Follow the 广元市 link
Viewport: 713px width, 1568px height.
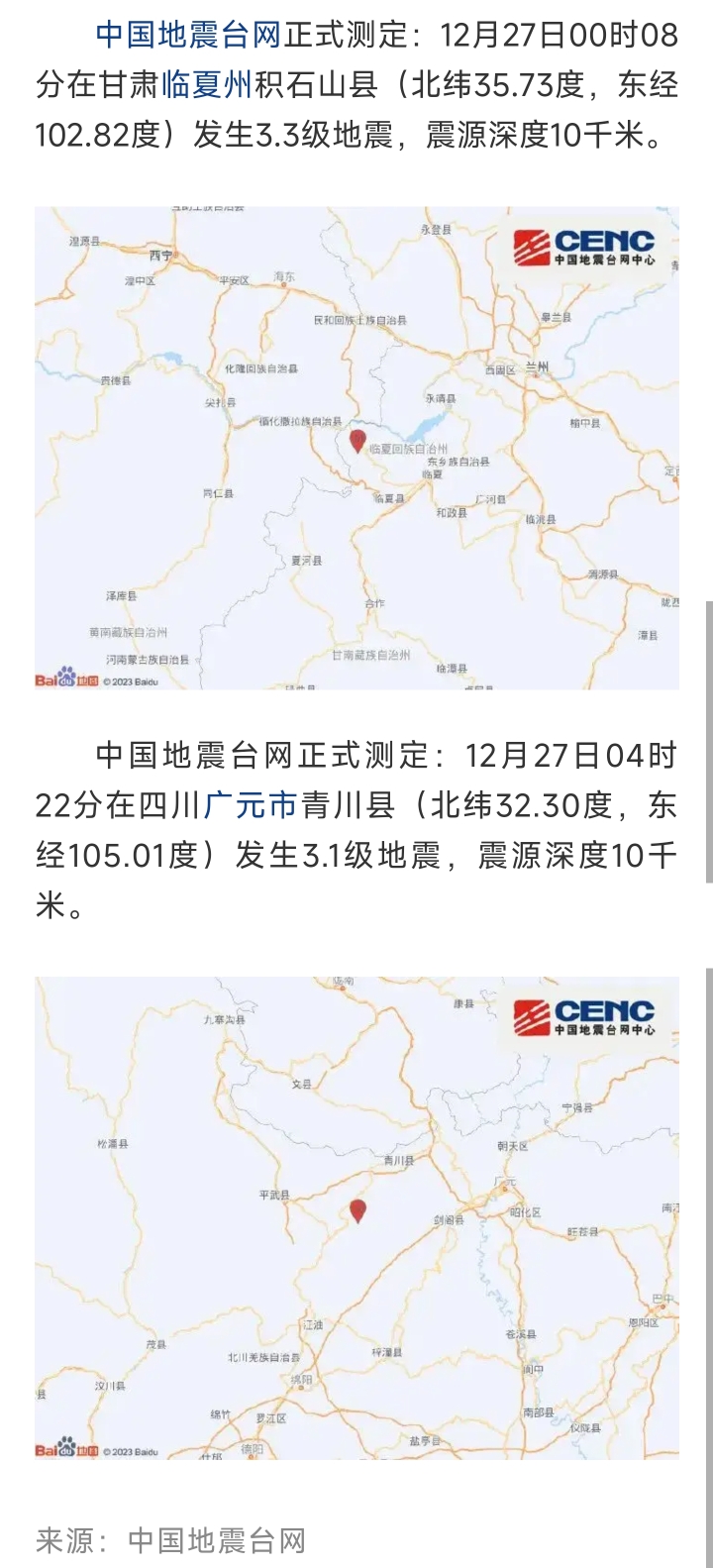tap(251, 805)
